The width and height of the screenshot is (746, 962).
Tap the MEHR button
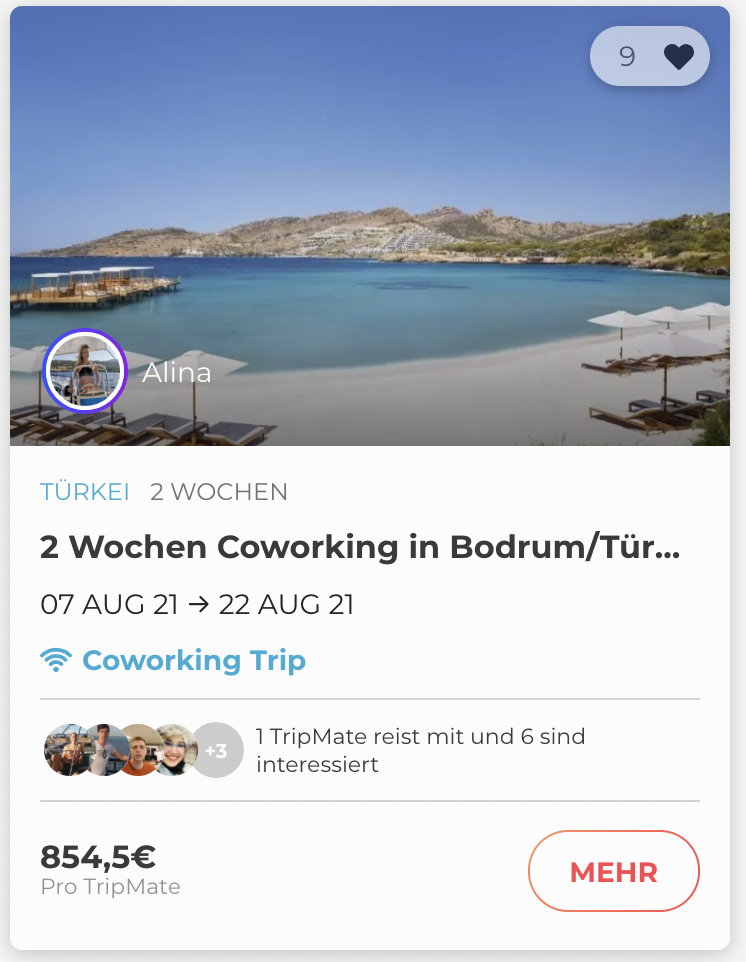tap(613, 871)
